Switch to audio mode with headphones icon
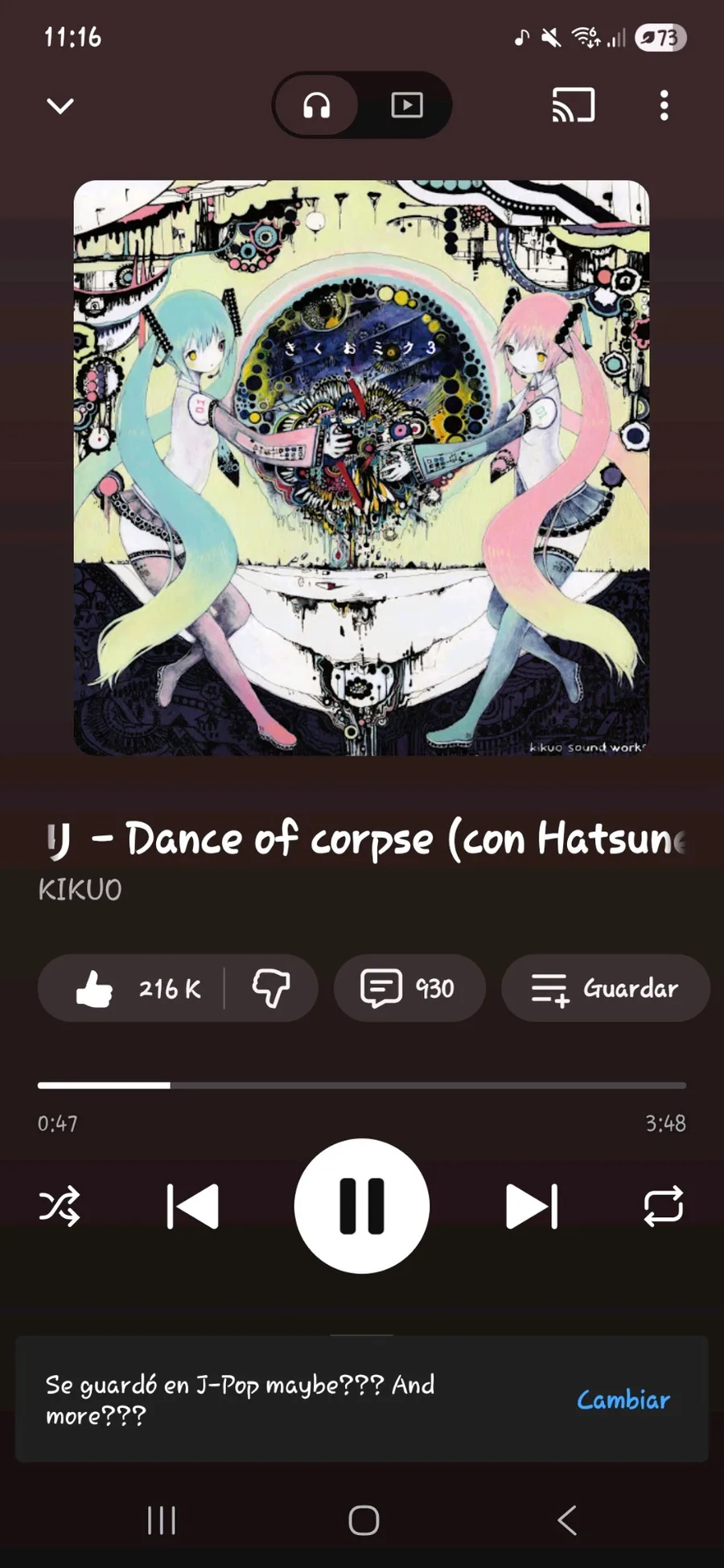This screenshot has height=1568, width=724. point(317,105)
